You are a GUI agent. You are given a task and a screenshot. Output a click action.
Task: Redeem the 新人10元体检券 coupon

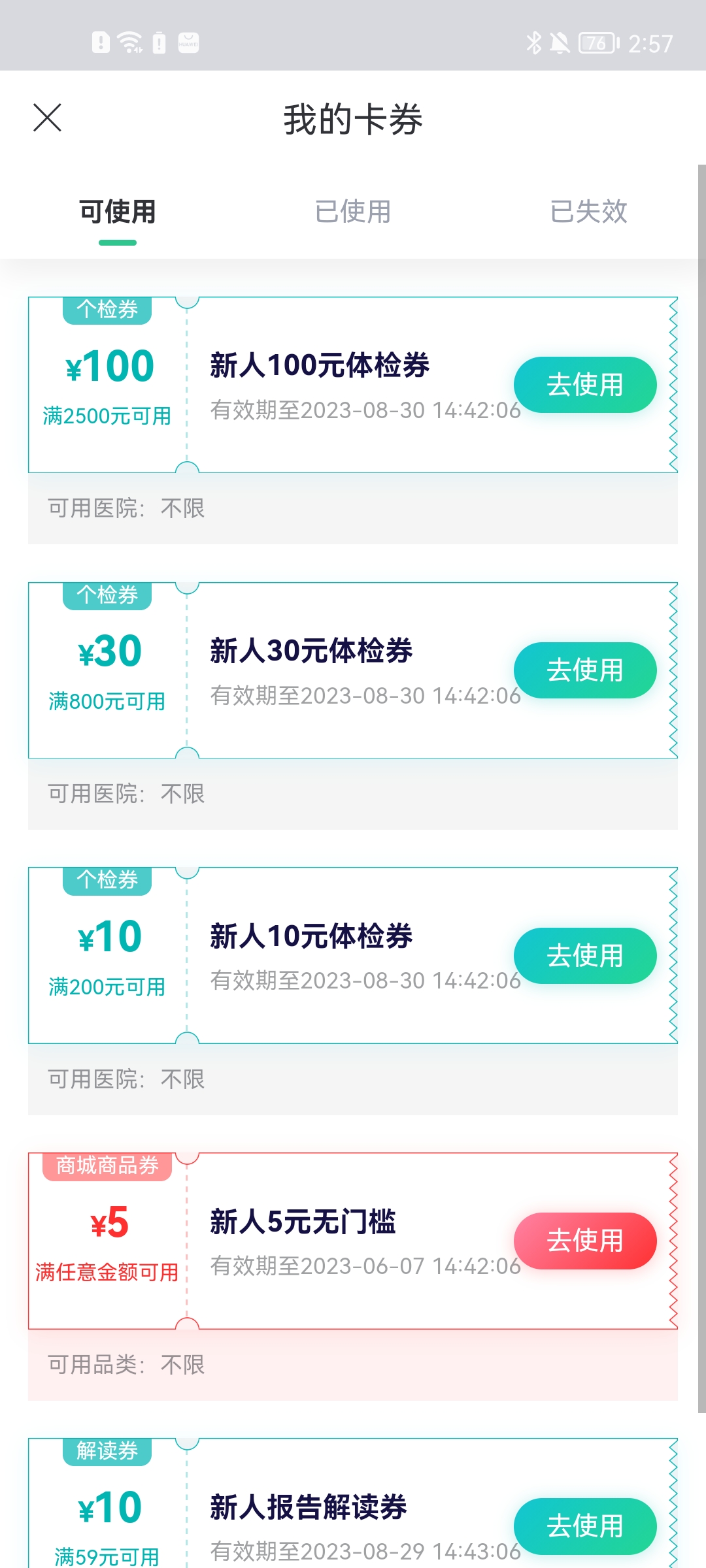point(585,956)
